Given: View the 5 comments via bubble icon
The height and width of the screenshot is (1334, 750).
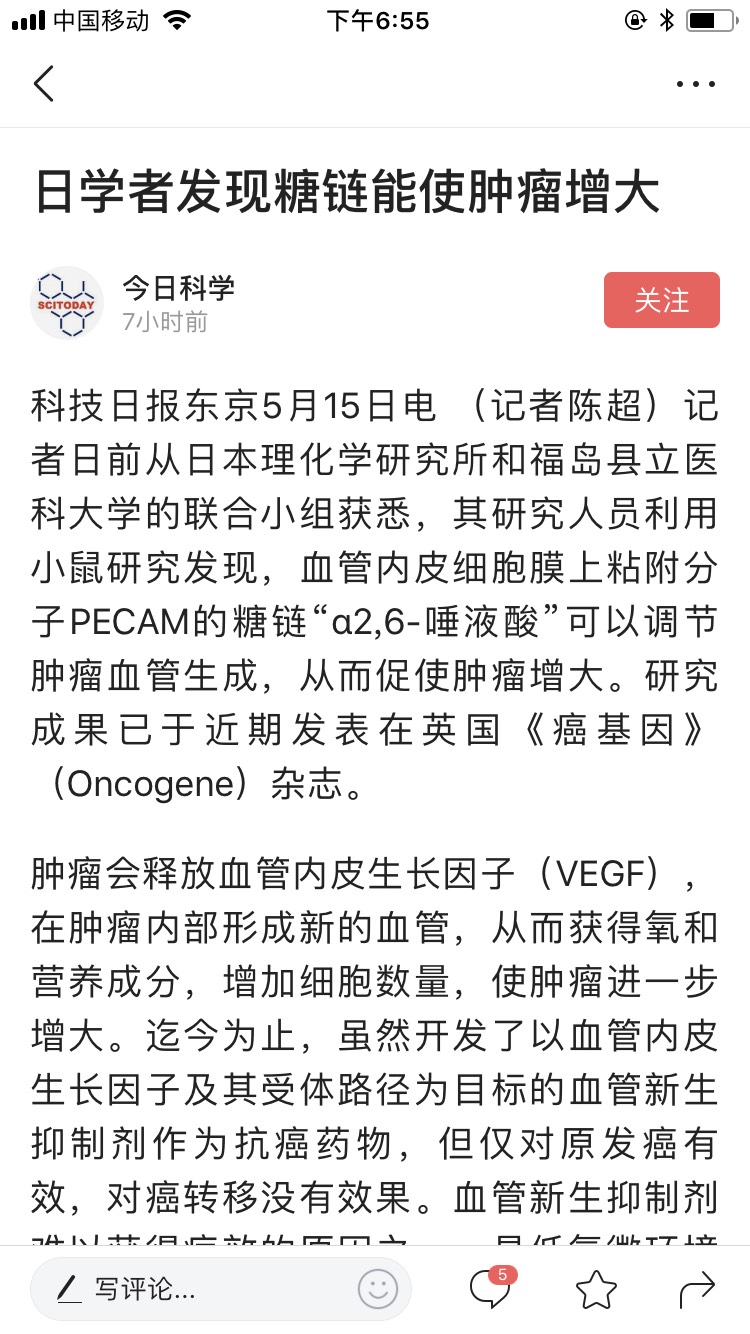Looking at the screenshot, I should tap(490, 1288).
